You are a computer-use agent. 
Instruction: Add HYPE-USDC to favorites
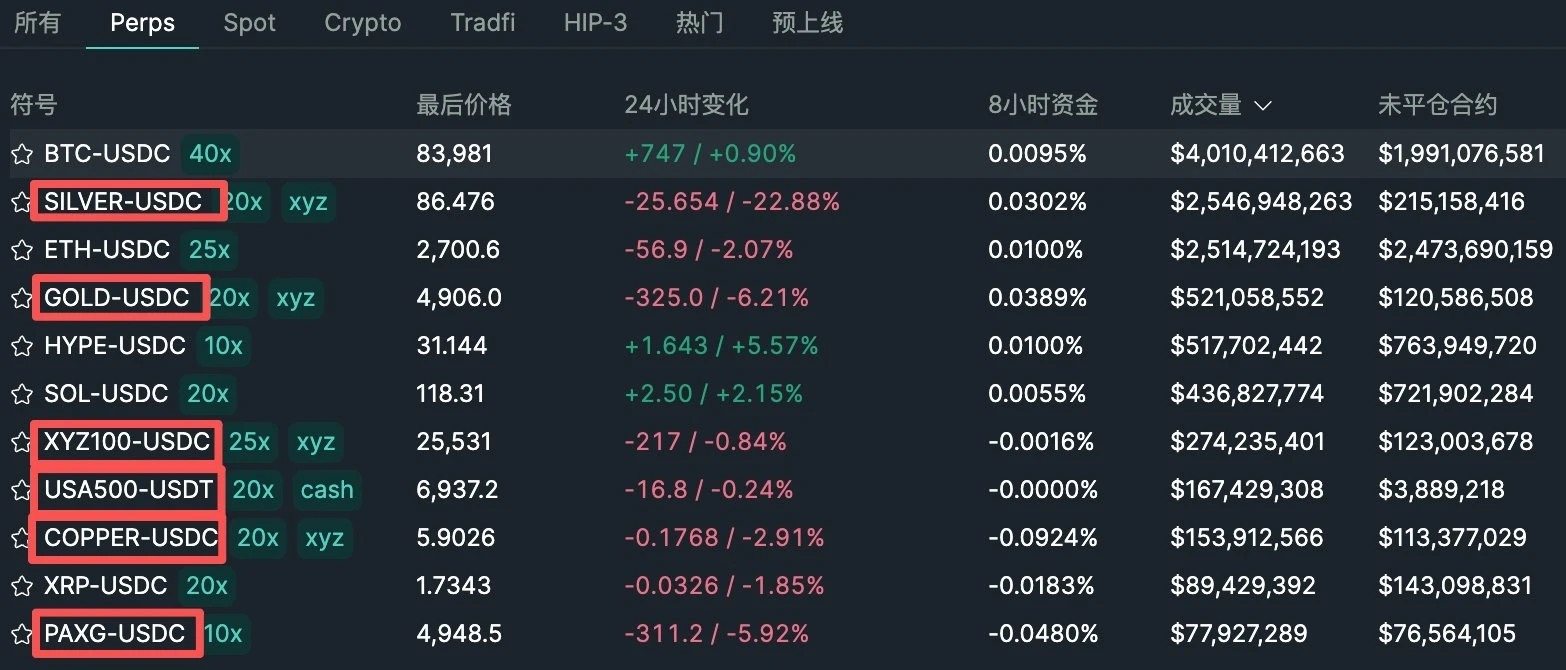click(22, 346)
